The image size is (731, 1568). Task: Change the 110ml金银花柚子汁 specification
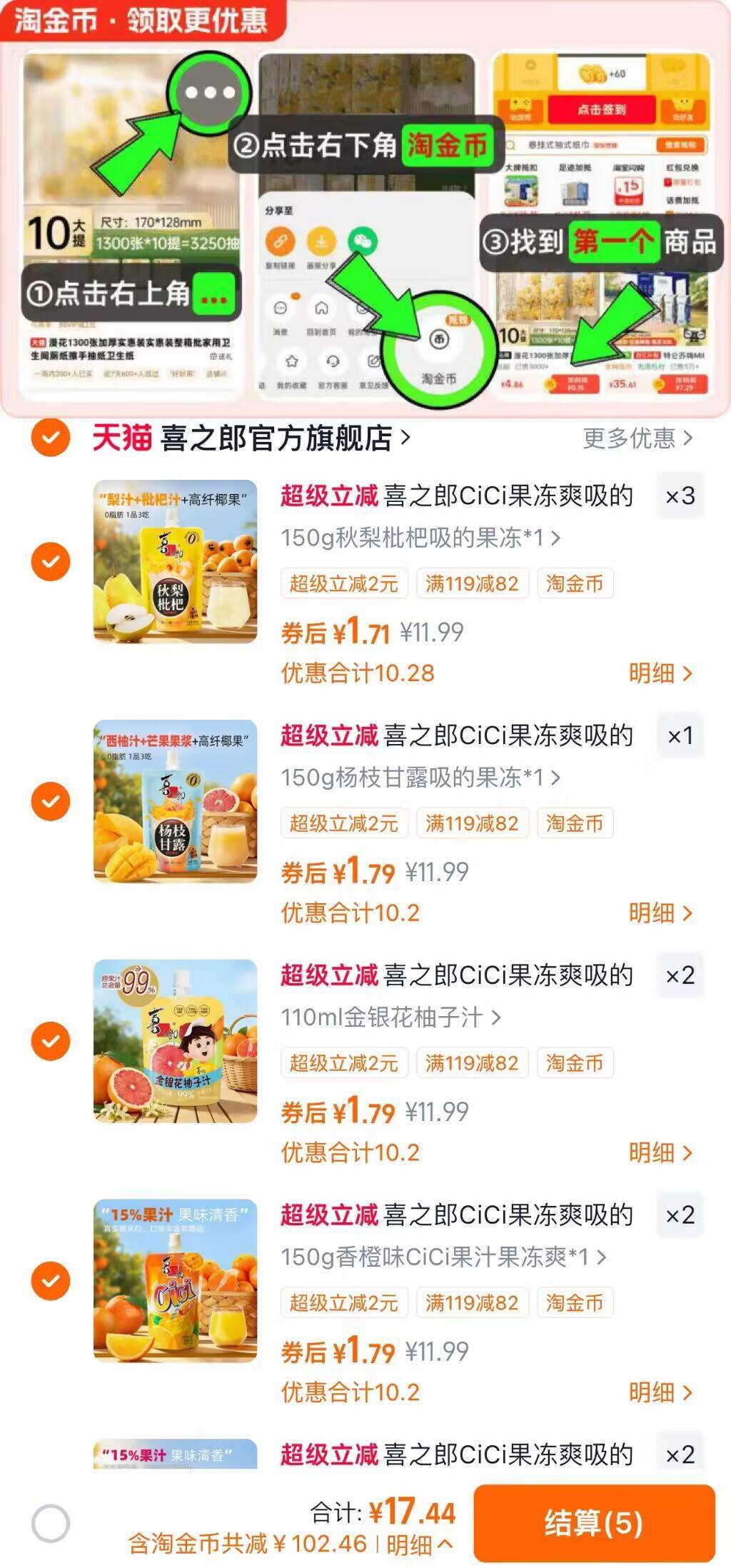(x=390, y=1017)
